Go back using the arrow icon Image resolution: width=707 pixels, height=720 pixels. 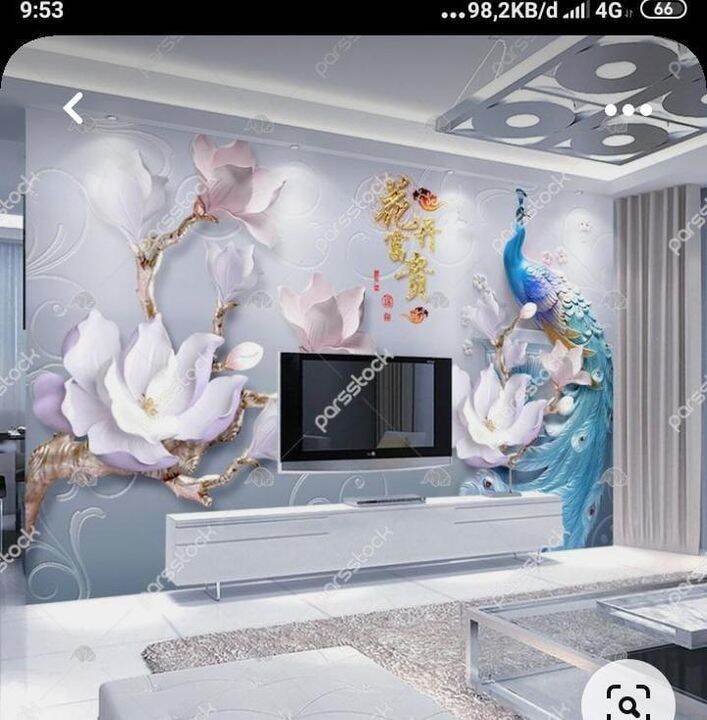(73, 108)
